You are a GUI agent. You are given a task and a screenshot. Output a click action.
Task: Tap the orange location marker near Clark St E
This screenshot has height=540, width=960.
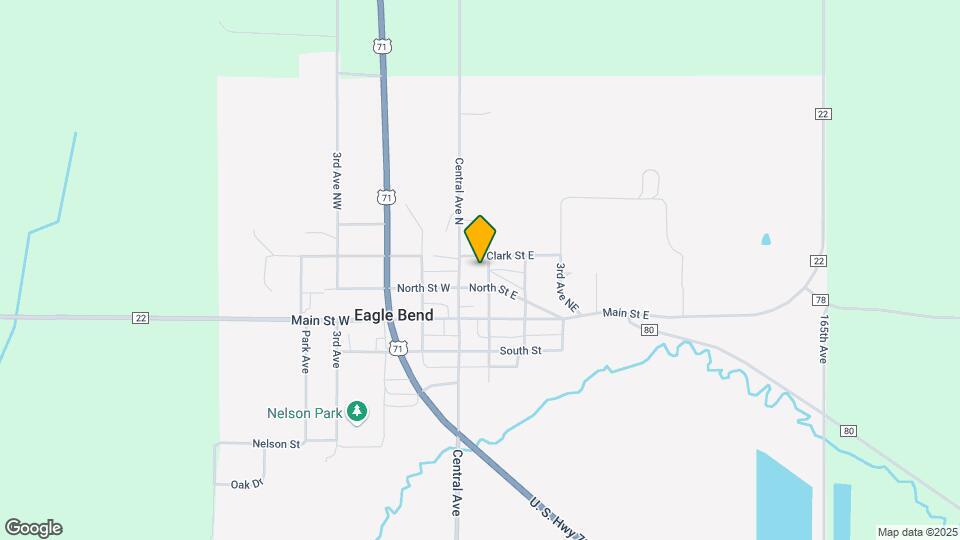480,238
